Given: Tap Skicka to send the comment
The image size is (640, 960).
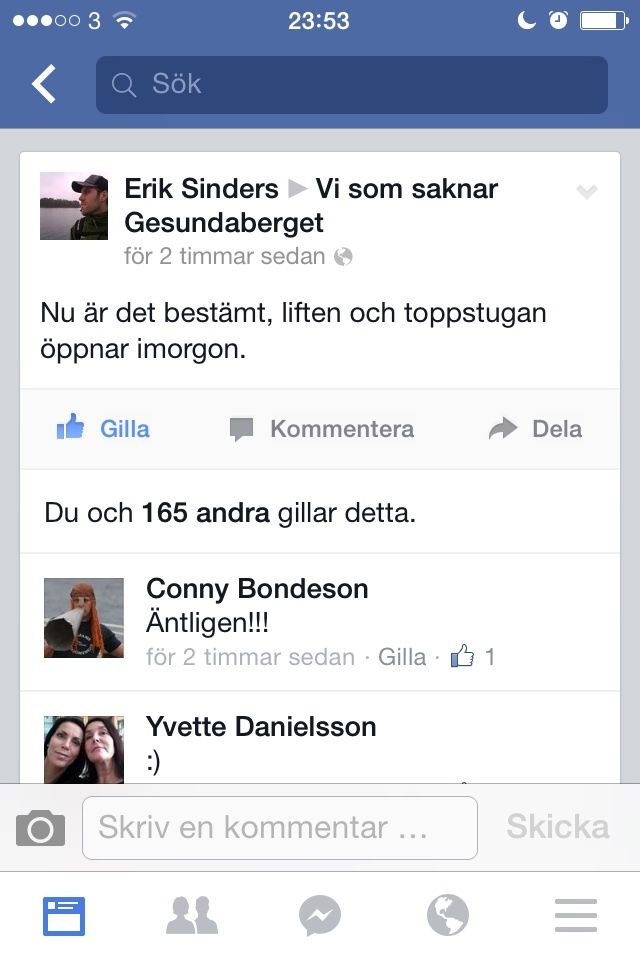Looking at the screenshot, I should click(x=557, y=827).
